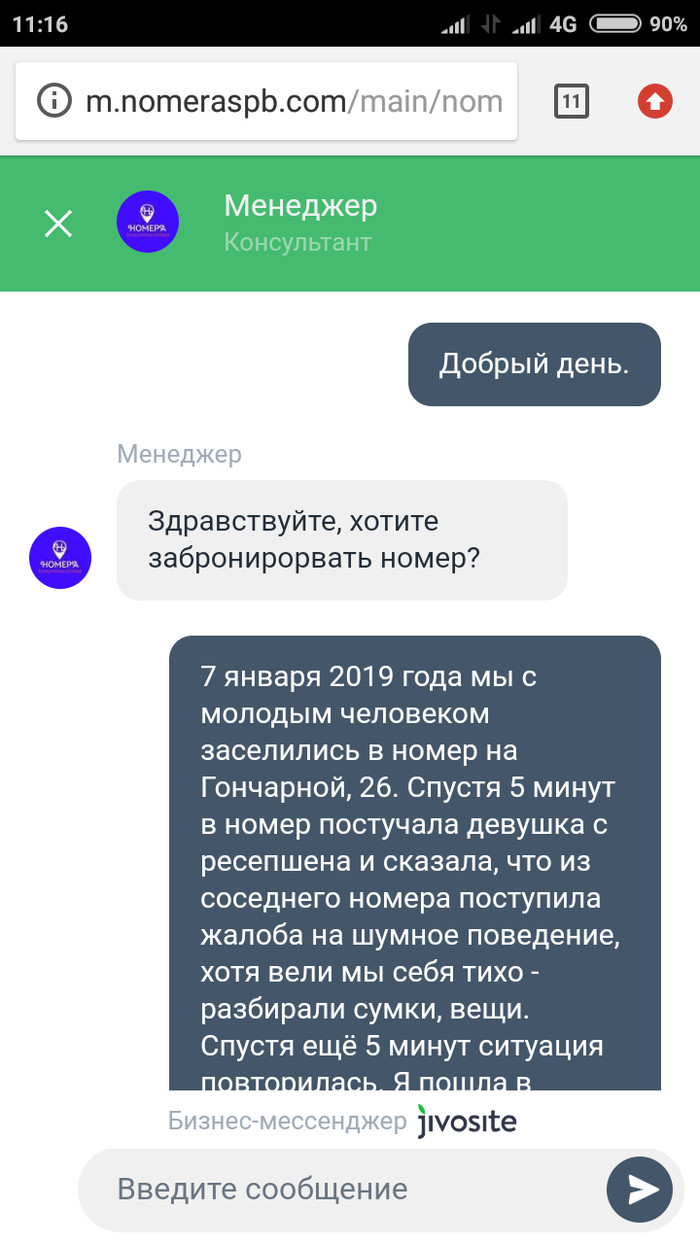View site info icon in address bar
The height and width of the screenshot is (1244, 700).
pyautogui.click(x=55, y=101)
